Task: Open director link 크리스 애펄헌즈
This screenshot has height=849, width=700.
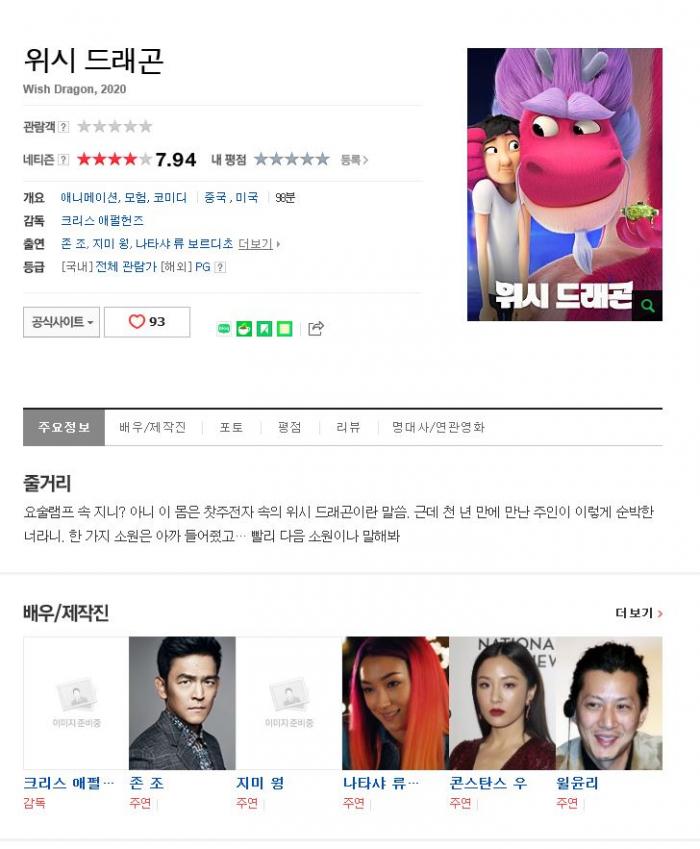Action: pyautogui.click(x=102, y=220)
